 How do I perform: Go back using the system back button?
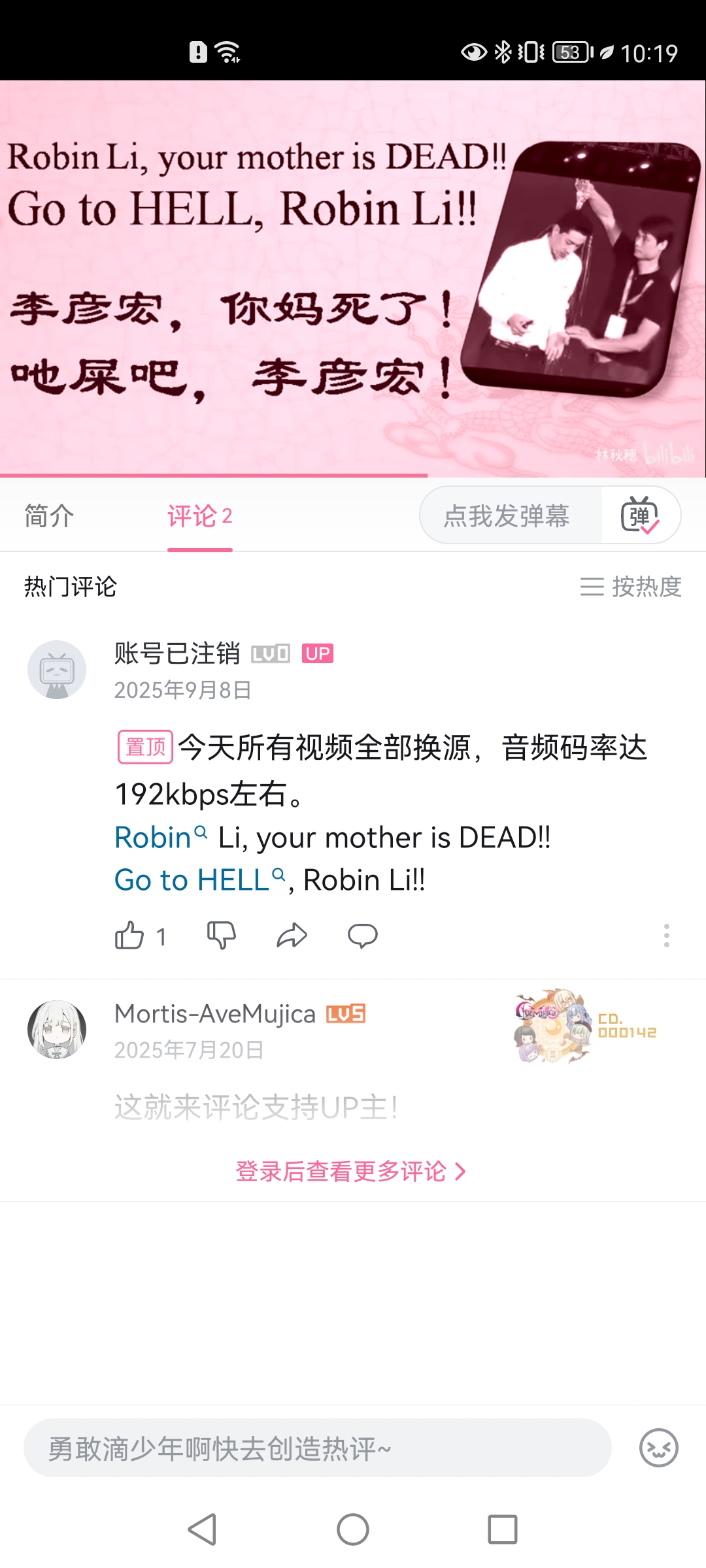(x=202, y=1529)
